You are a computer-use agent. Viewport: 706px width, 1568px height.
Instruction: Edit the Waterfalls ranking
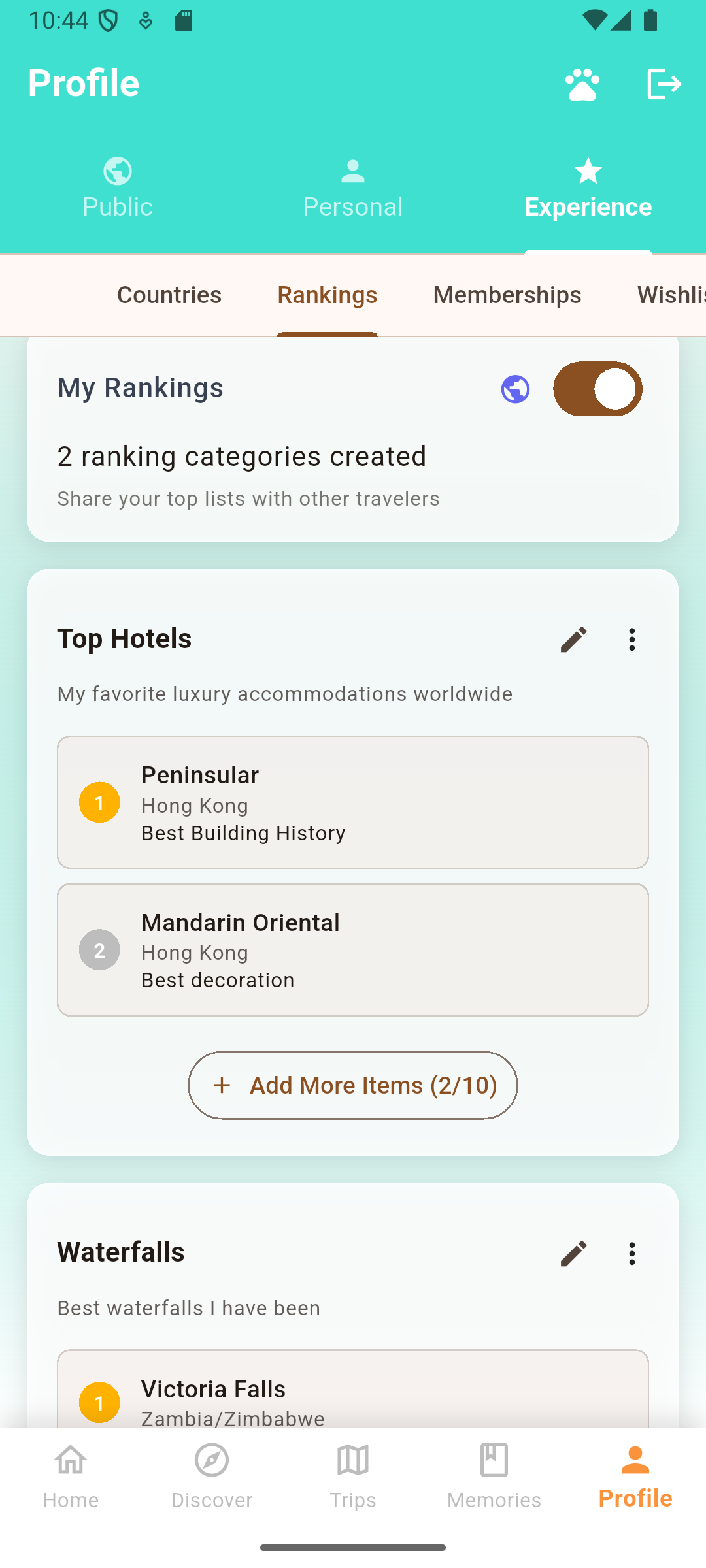(573, 1254)
